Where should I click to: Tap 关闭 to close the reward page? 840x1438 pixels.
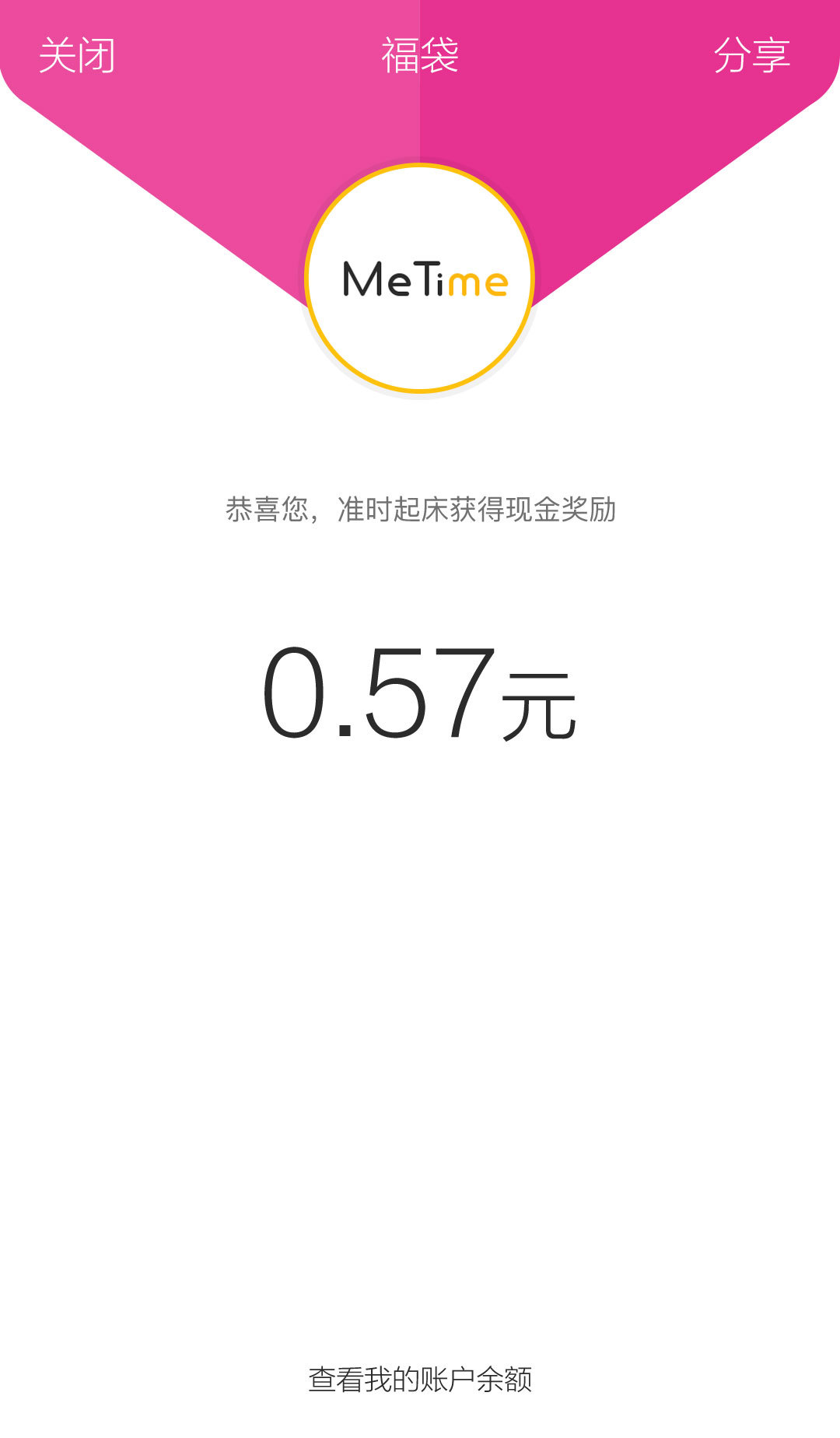pos(77,56)
